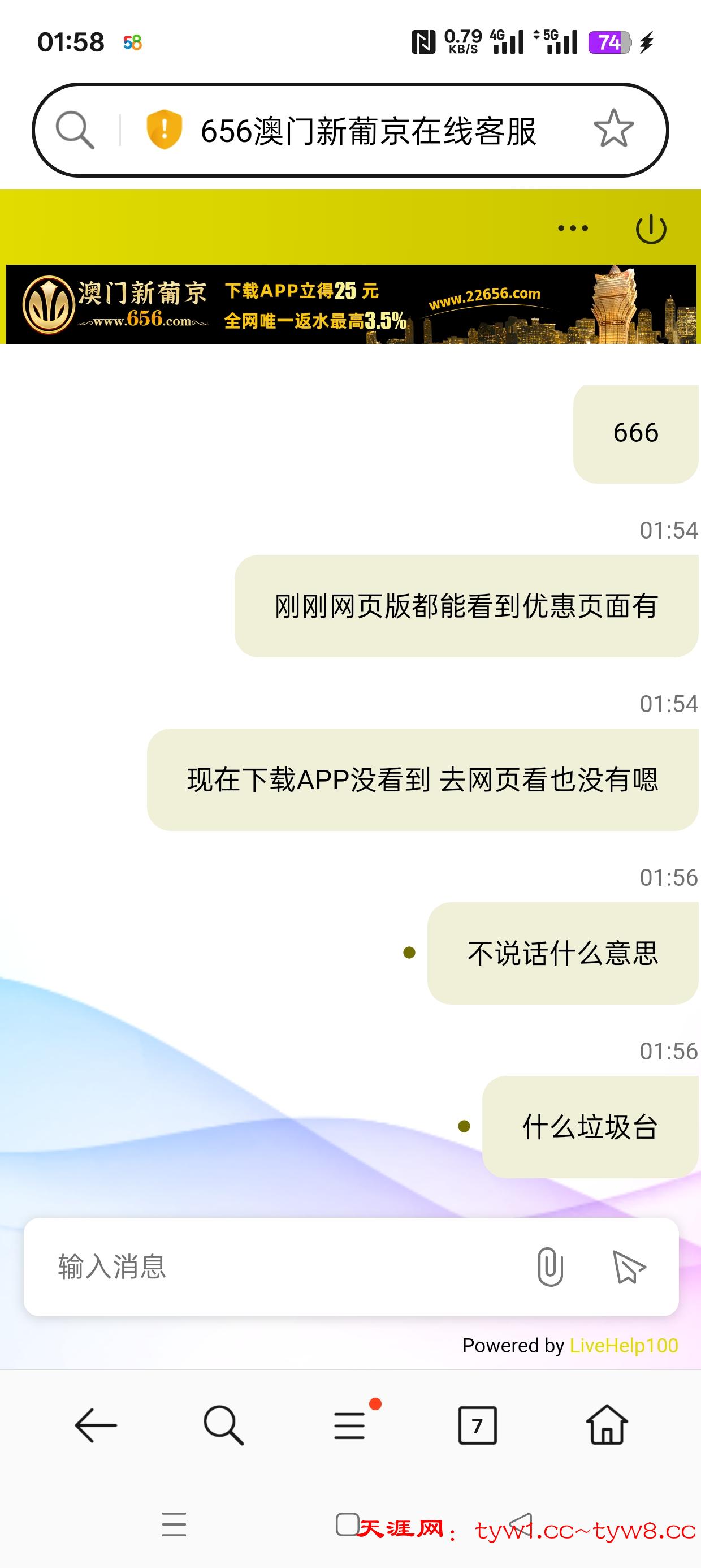The image size is (701, 1568).
Task: Focus the 输入消息 message field
Action: pyautogui.click(x=274, y=1267)
